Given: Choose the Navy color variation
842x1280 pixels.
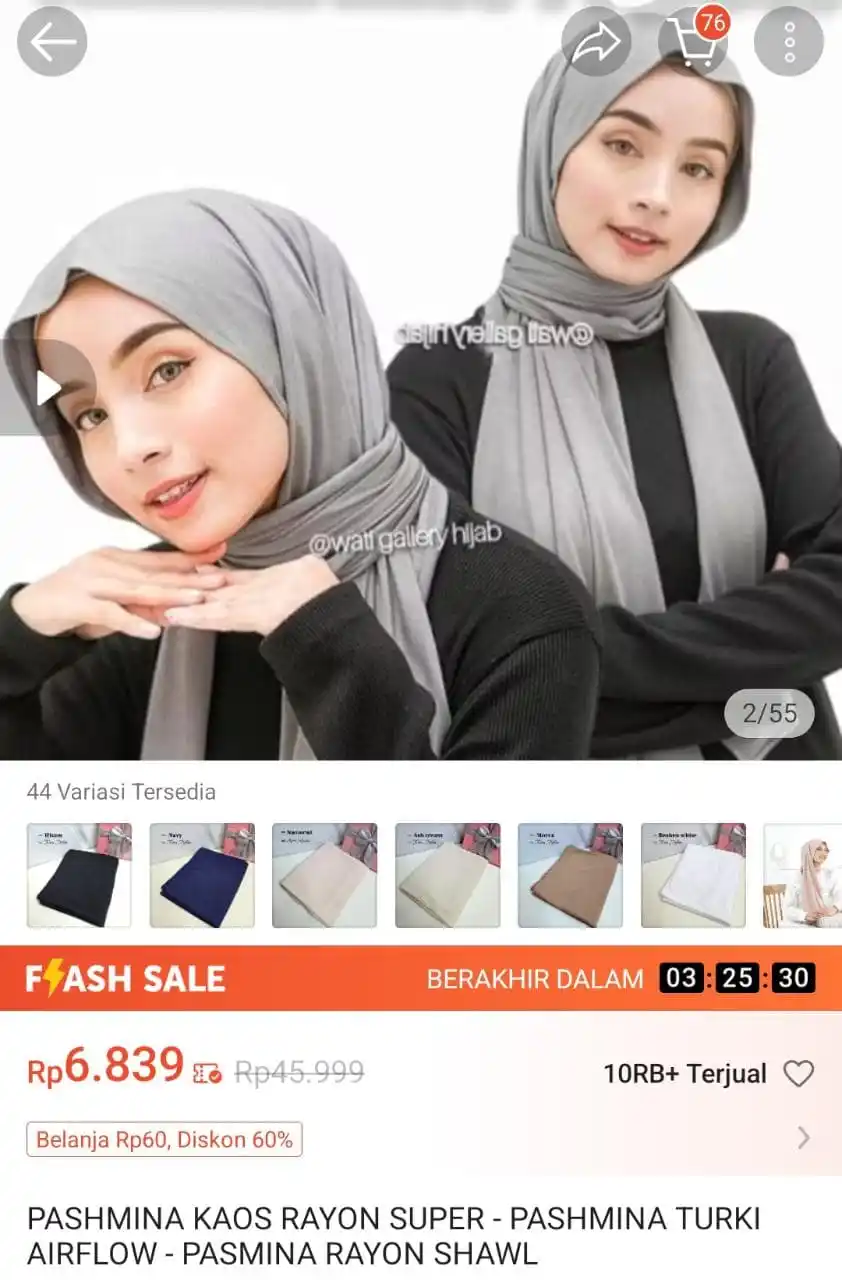Looking at the screenshot, I should (202, 875).
